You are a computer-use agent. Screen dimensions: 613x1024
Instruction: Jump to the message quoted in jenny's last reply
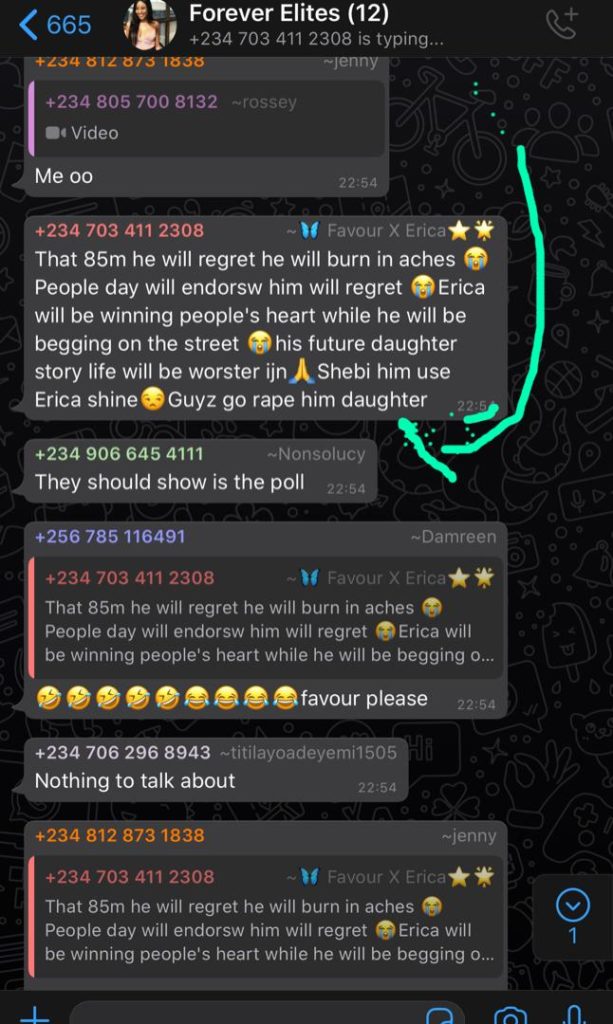(x=265, y=917)
